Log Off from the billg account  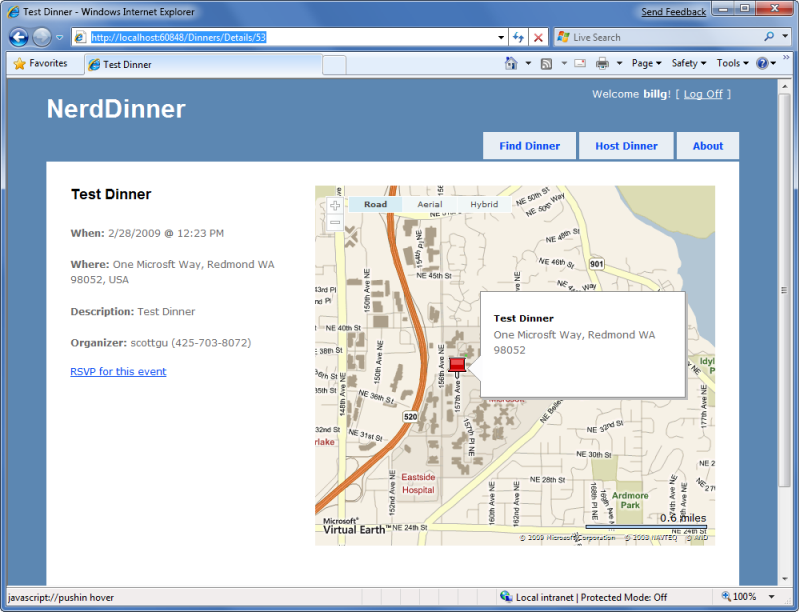pos(702,94)
